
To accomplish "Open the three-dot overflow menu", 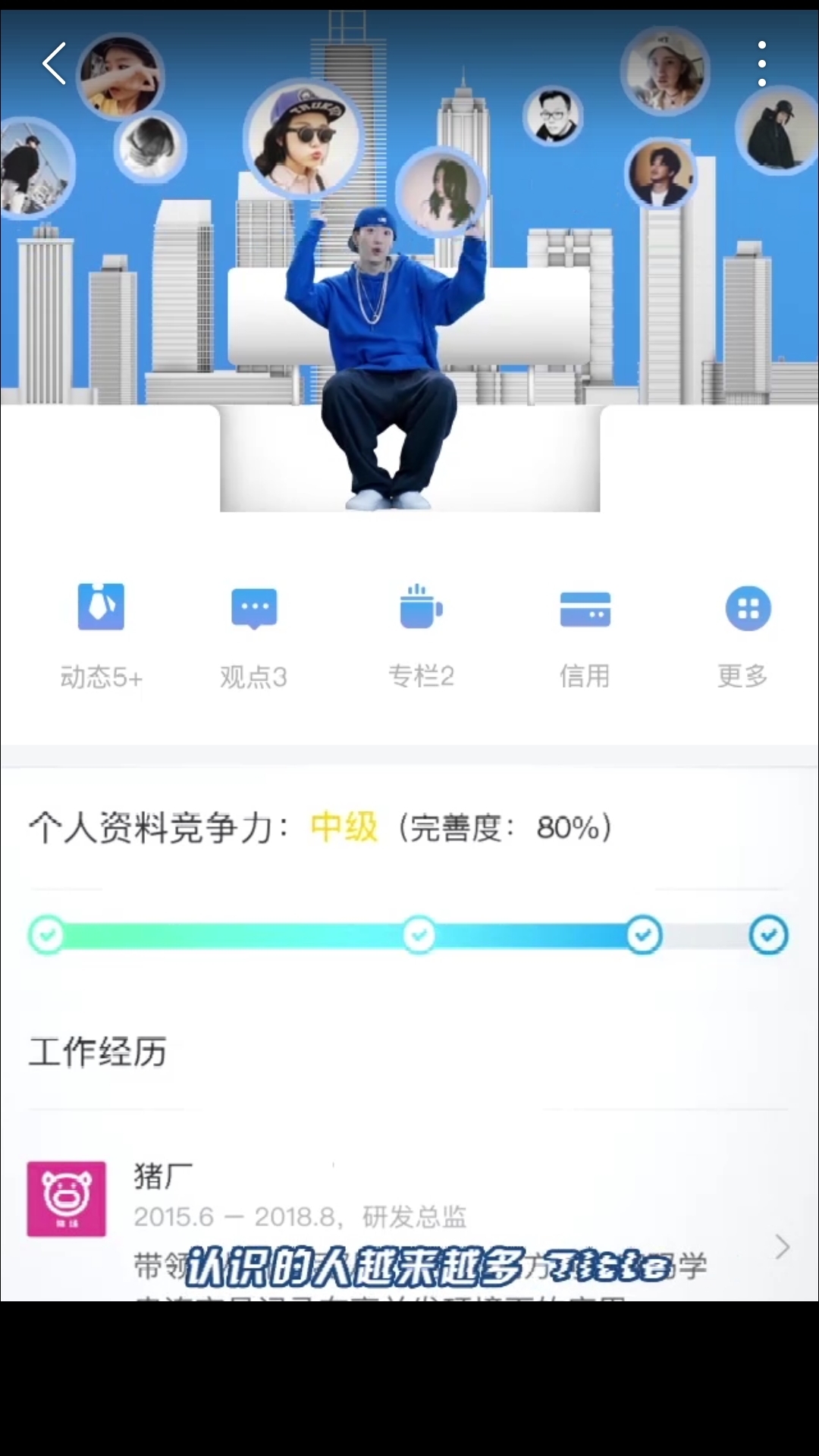I will (761, 64).
